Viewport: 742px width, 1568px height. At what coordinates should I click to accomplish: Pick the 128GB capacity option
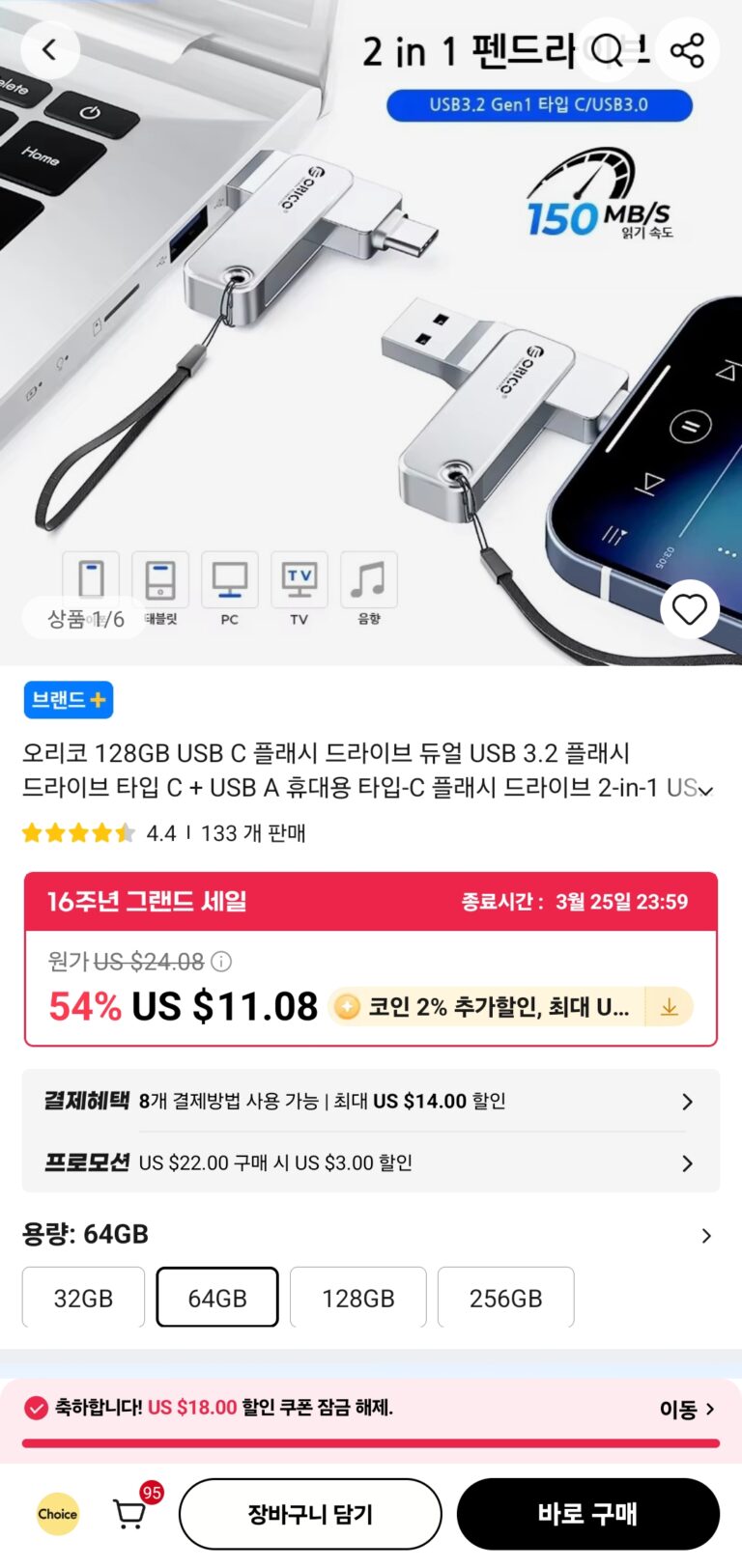[x=357, y=1298]
